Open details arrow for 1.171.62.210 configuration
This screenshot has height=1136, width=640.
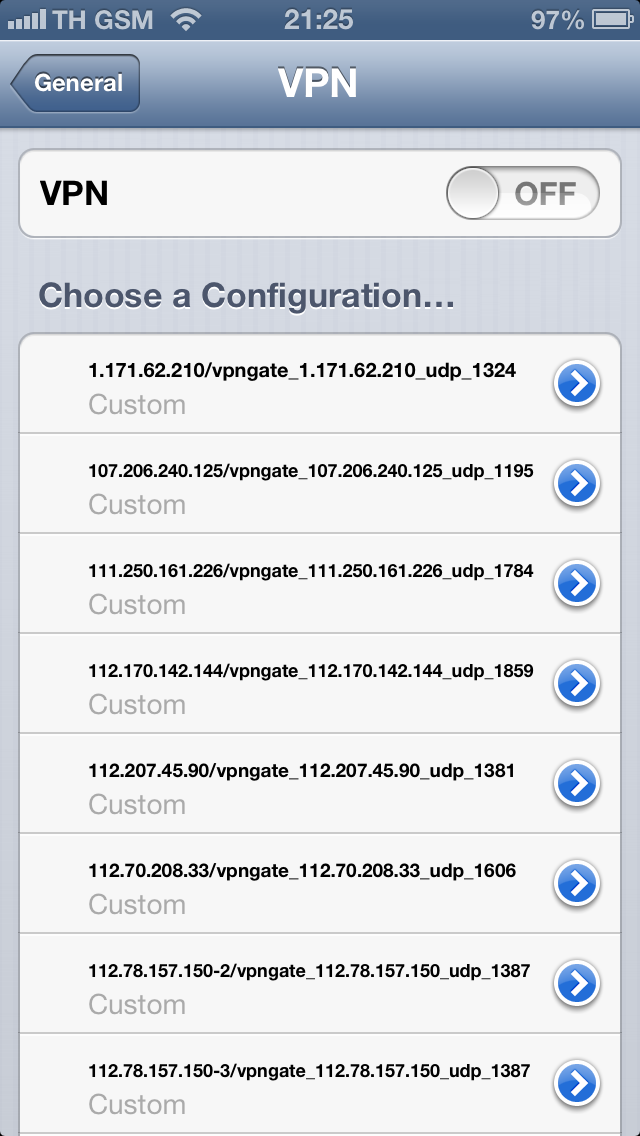(577, 384)
